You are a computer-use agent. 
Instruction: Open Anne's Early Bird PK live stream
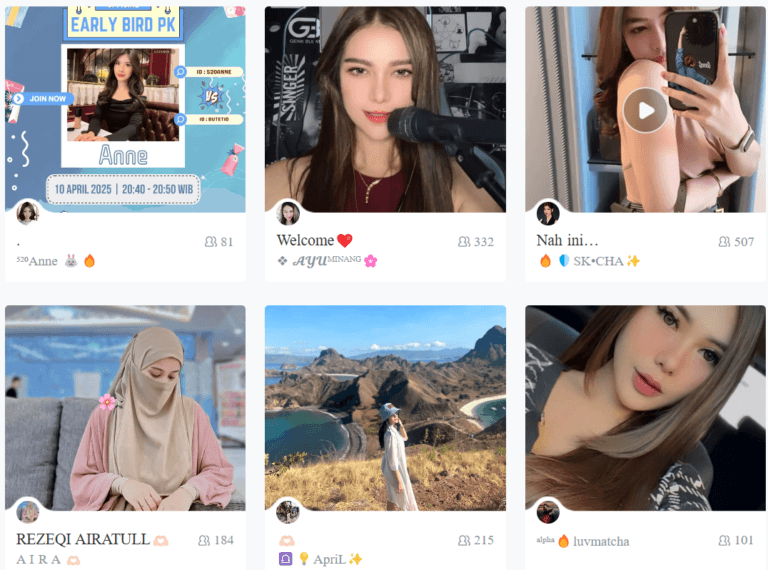click(x=125, y=108)
